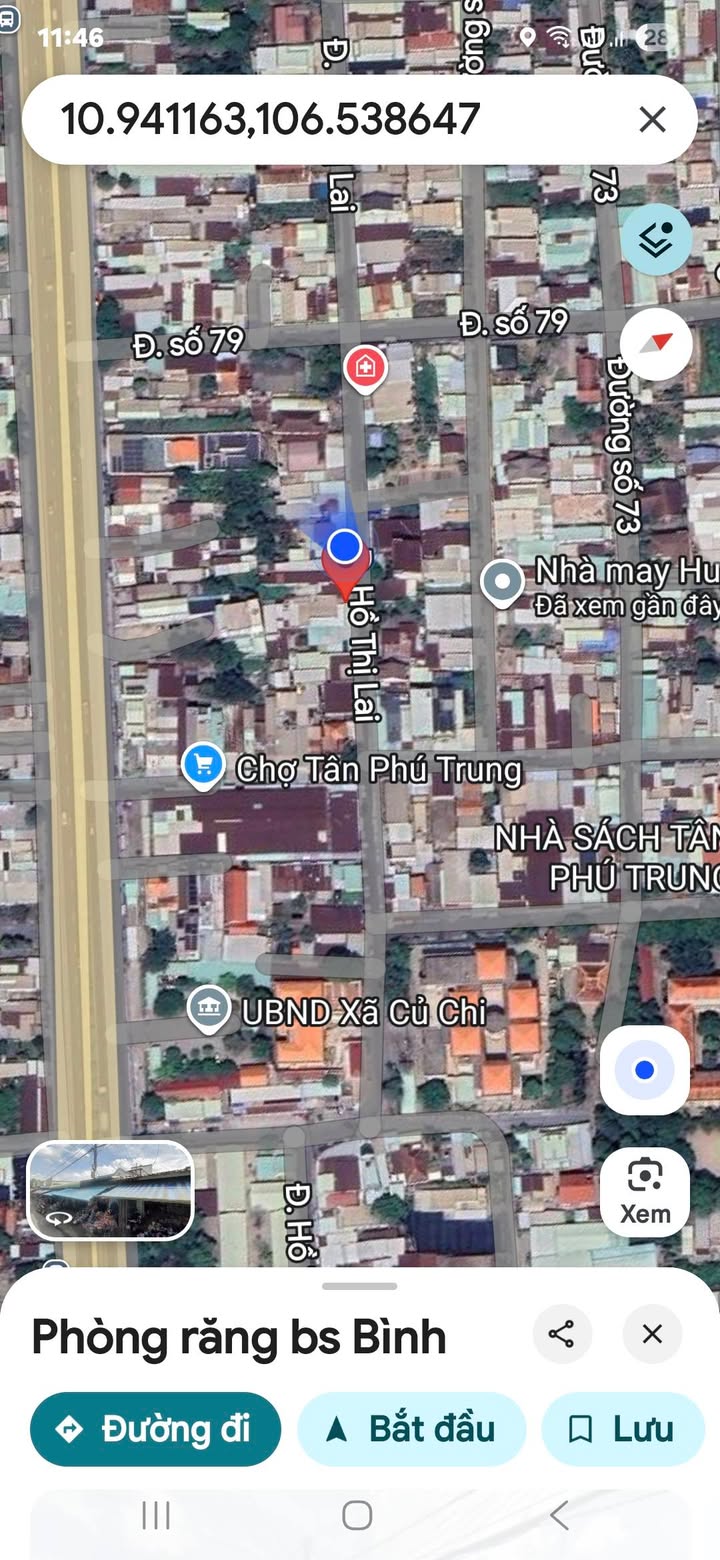Open the Street View preview thumbnail
Screen dimensions: 720x1560
(110, 1190)
